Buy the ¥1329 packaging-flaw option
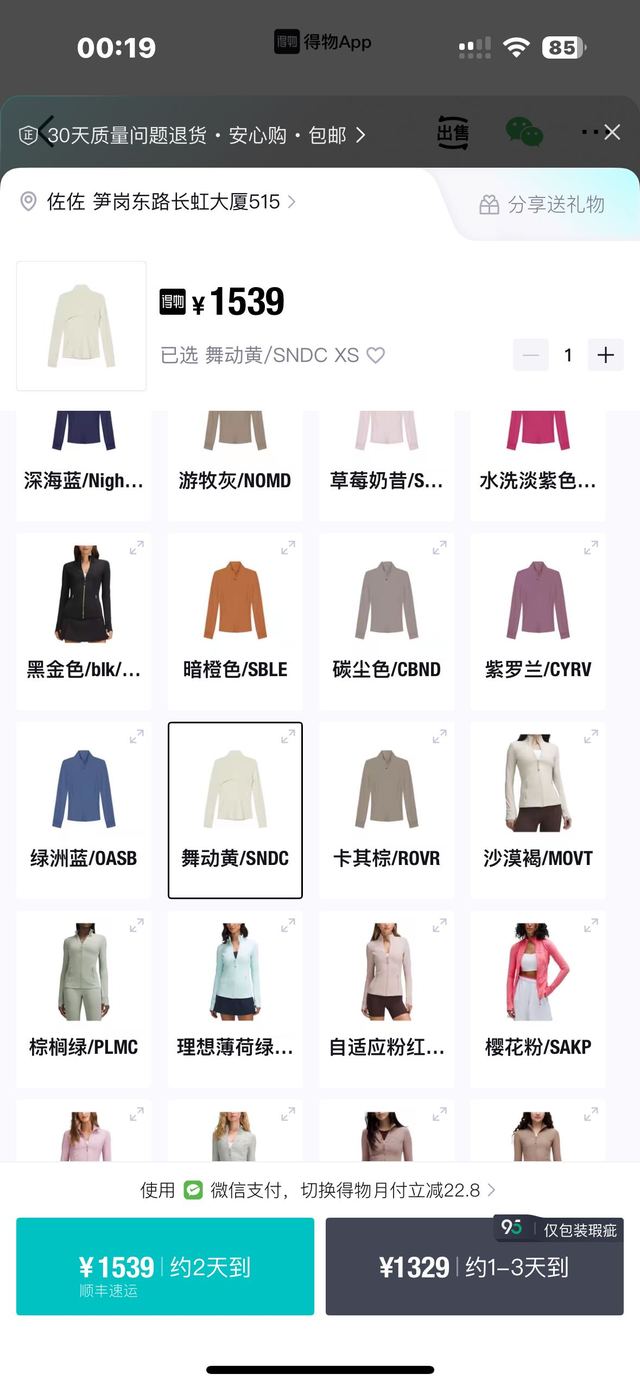This screenshot has height=1387, width=640. click(x=474, y=1266)
